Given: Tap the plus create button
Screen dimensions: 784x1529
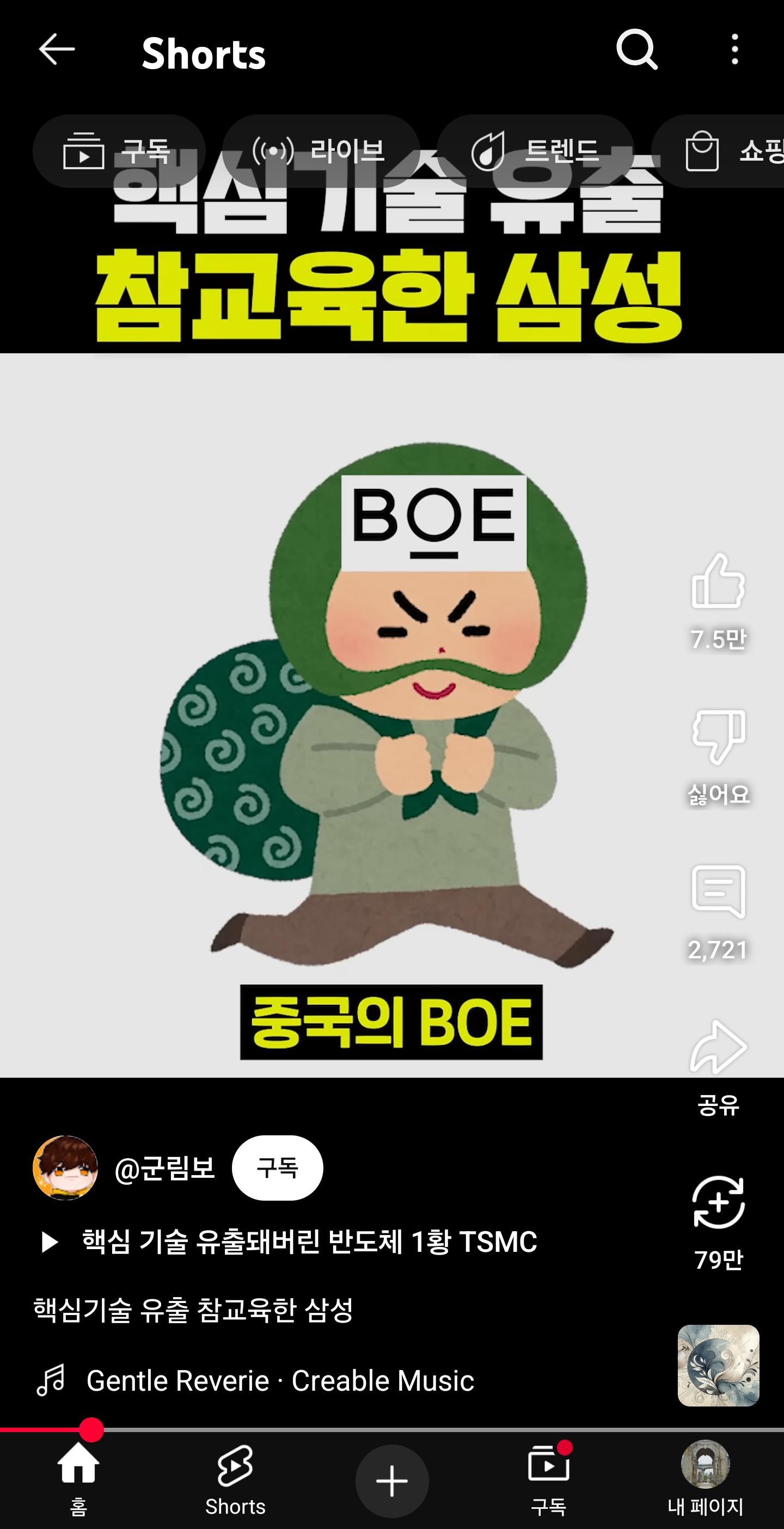Looking at the screenshot, I should [391, 1481].
